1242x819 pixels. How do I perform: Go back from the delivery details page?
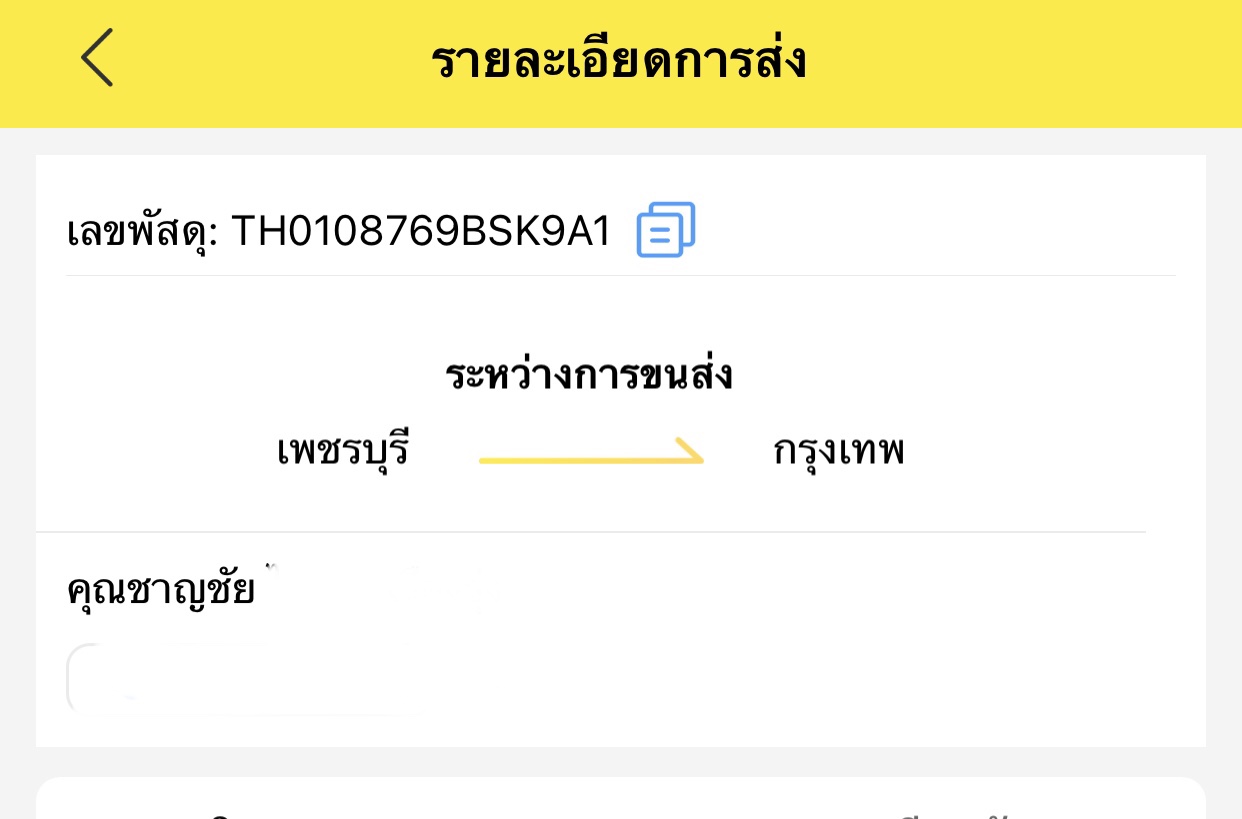(x=97, y=58)
